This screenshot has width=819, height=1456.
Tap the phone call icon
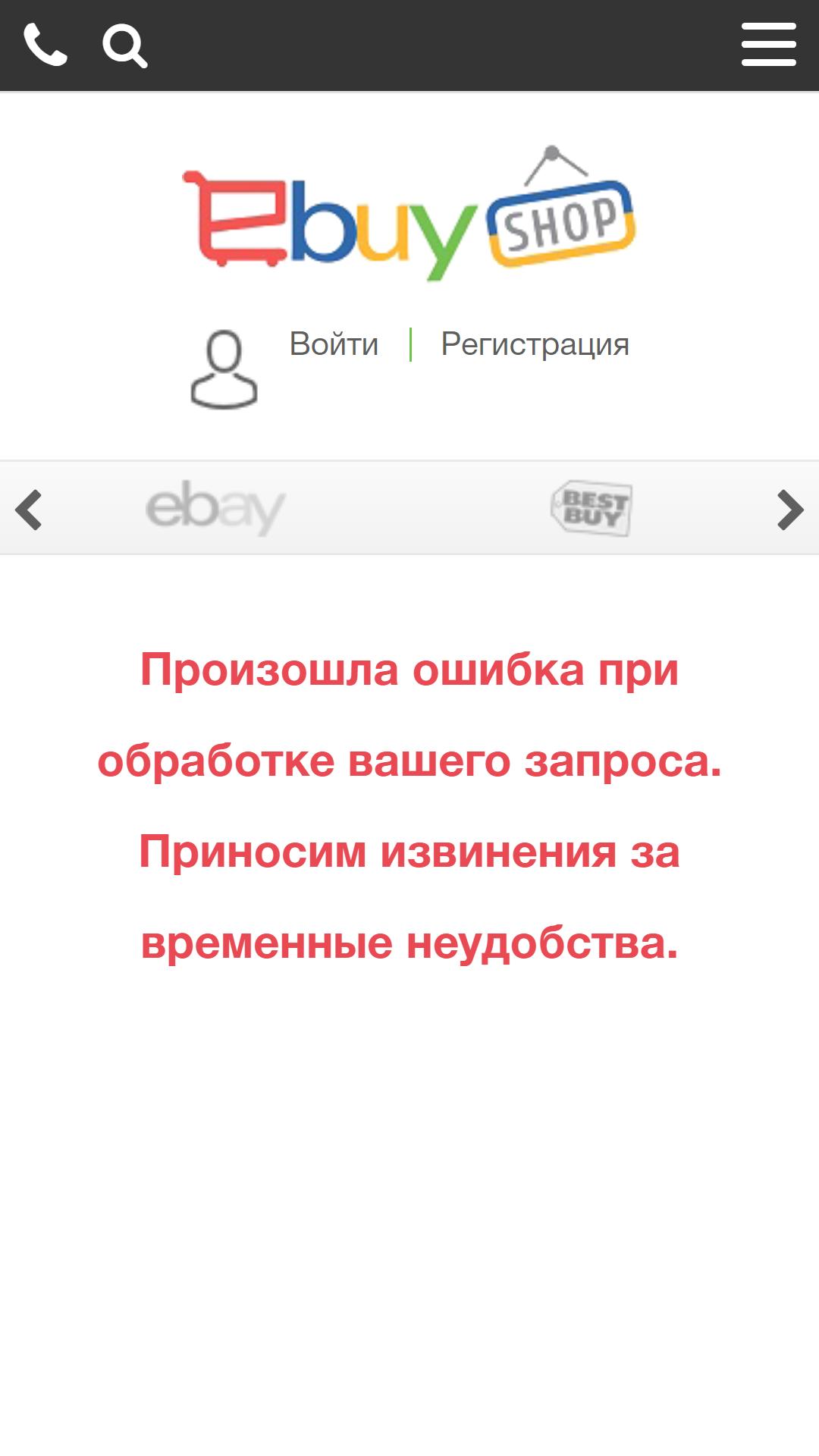(x=45, y=45)
